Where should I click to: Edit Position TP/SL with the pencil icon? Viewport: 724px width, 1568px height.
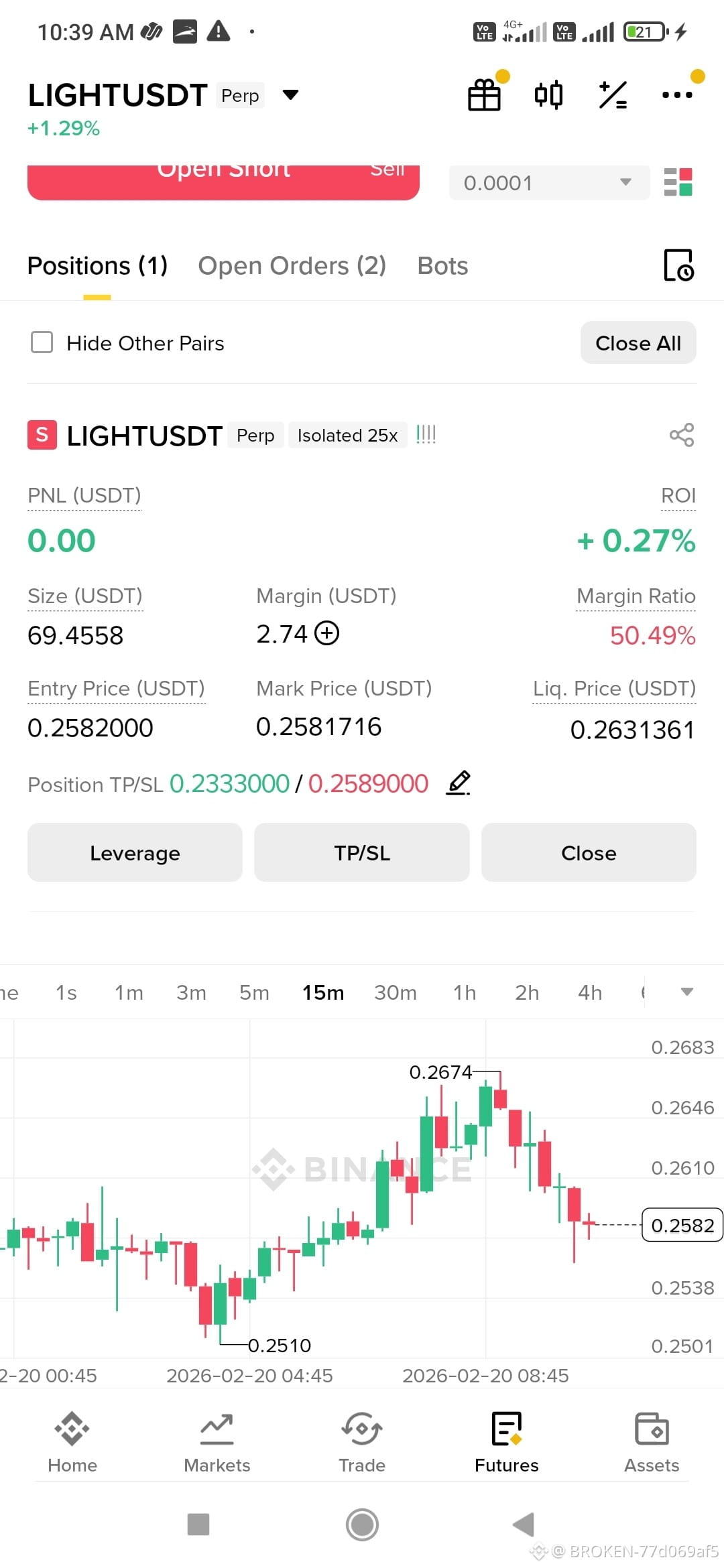pos(459,783)
